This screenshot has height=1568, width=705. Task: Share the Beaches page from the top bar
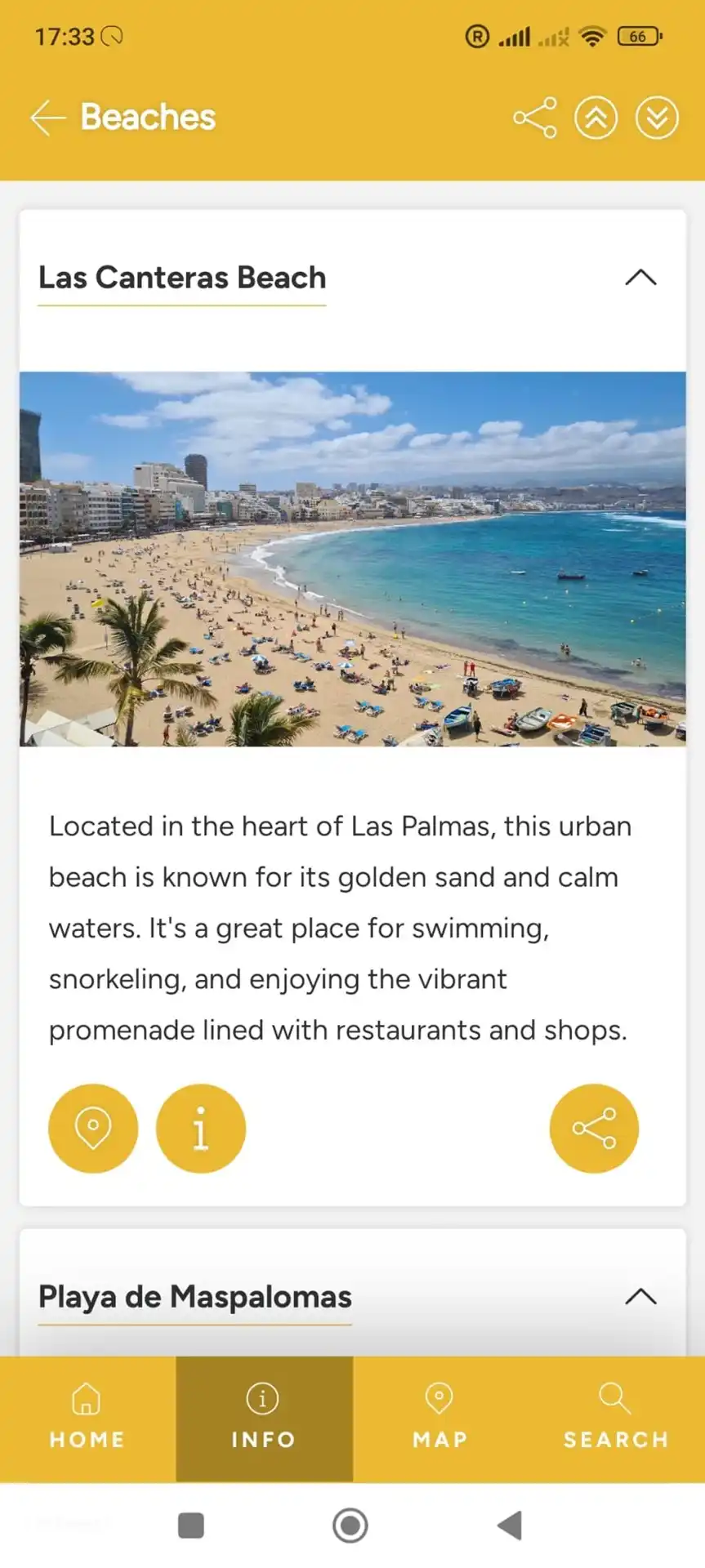point(535,118)
